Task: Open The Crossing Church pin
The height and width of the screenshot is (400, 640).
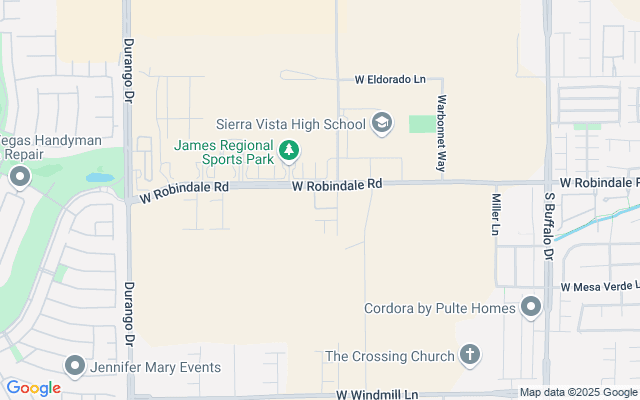Action: click(470, 355)
